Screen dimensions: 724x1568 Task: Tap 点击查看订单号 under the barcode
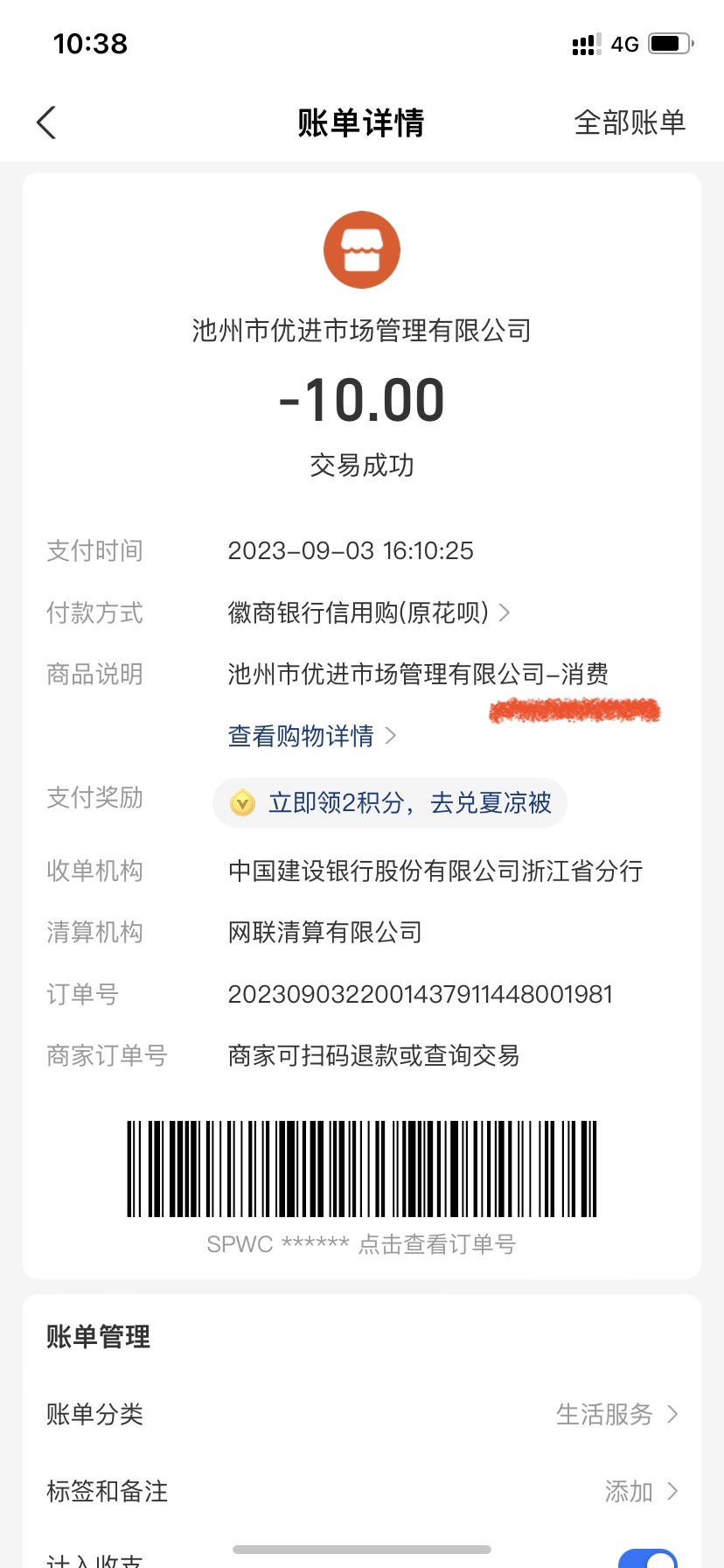(x=437, y=1243)
